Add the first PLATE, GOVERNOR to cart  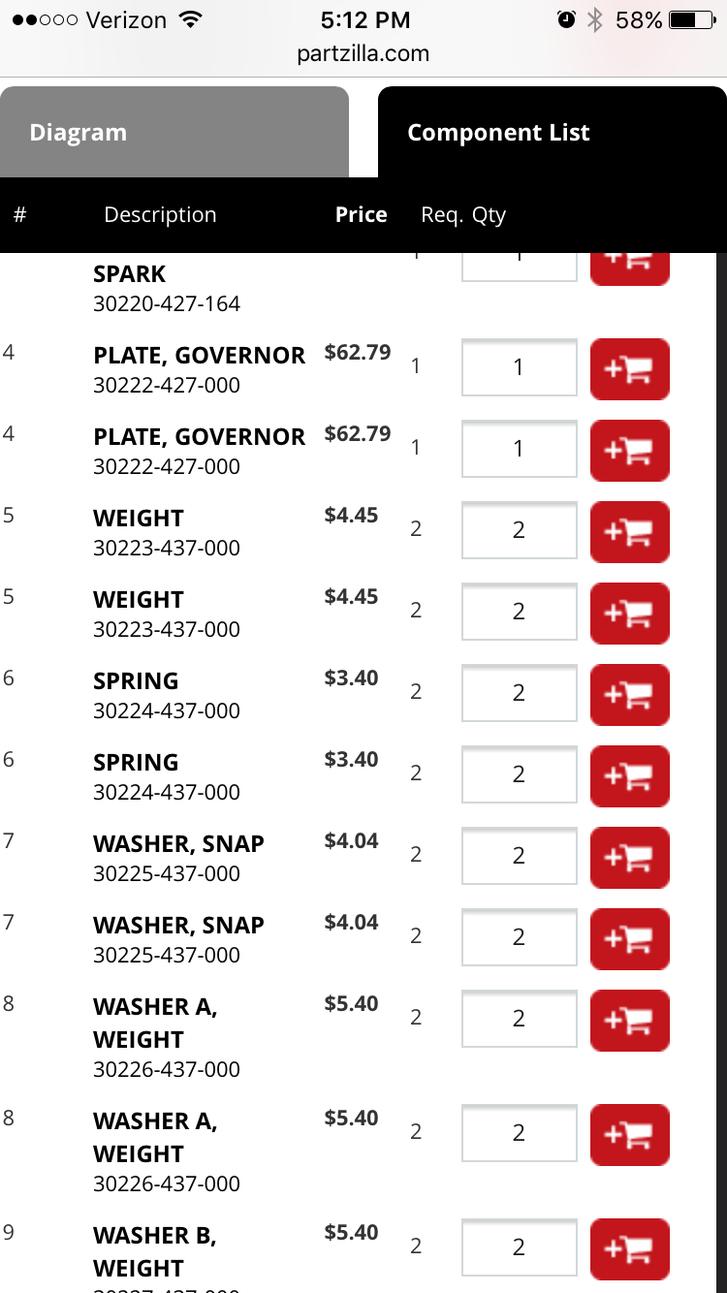[629, 369]
